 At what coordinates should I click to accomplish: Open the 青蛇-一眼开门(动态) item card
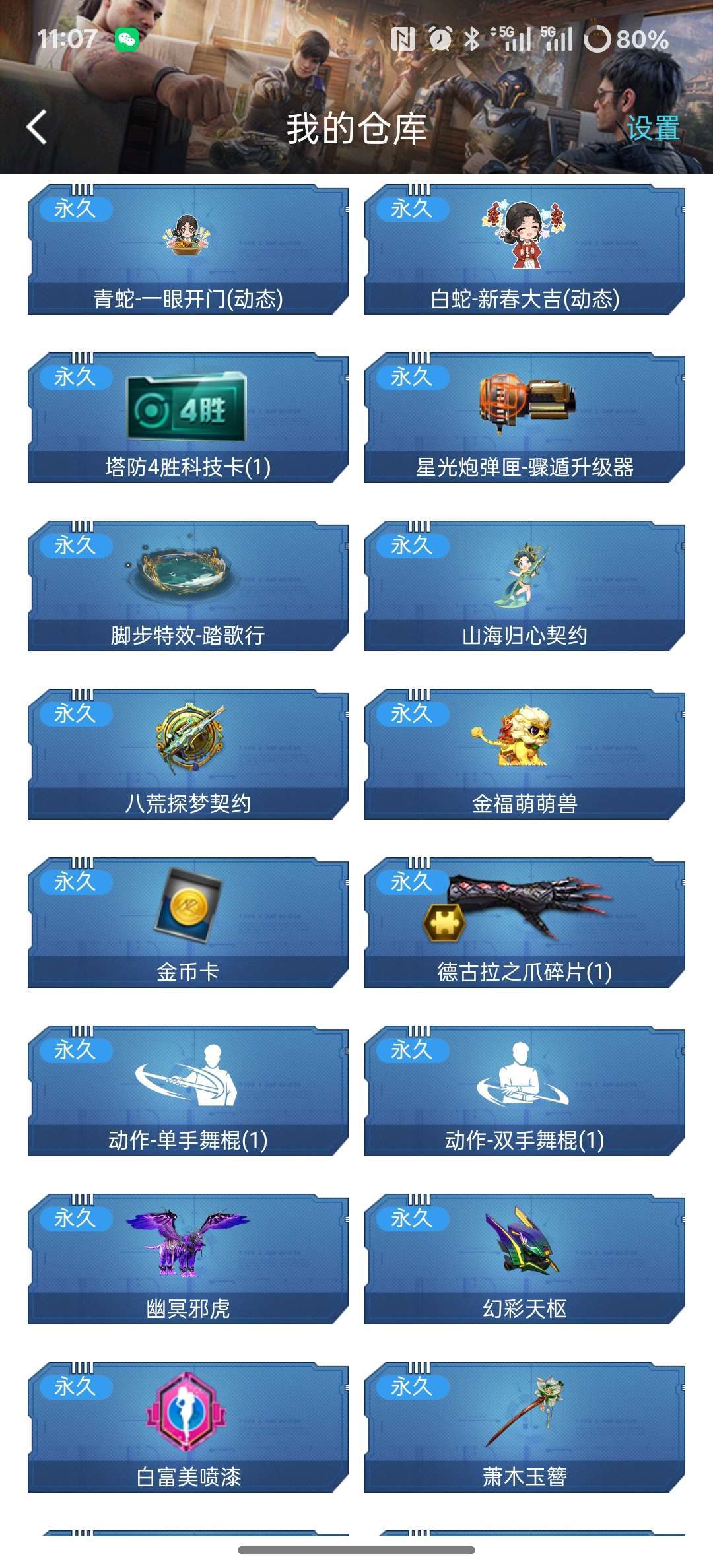pos(187,250)
